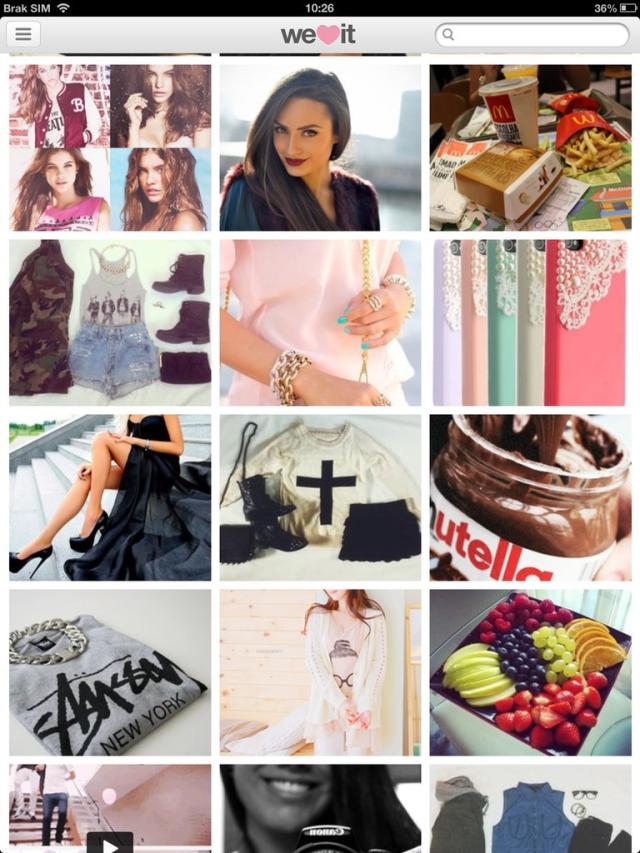View the pastel lace phone cases image
Image resolution: width=640 pixels, height=853 pixels.
click(x=530, y=322)
